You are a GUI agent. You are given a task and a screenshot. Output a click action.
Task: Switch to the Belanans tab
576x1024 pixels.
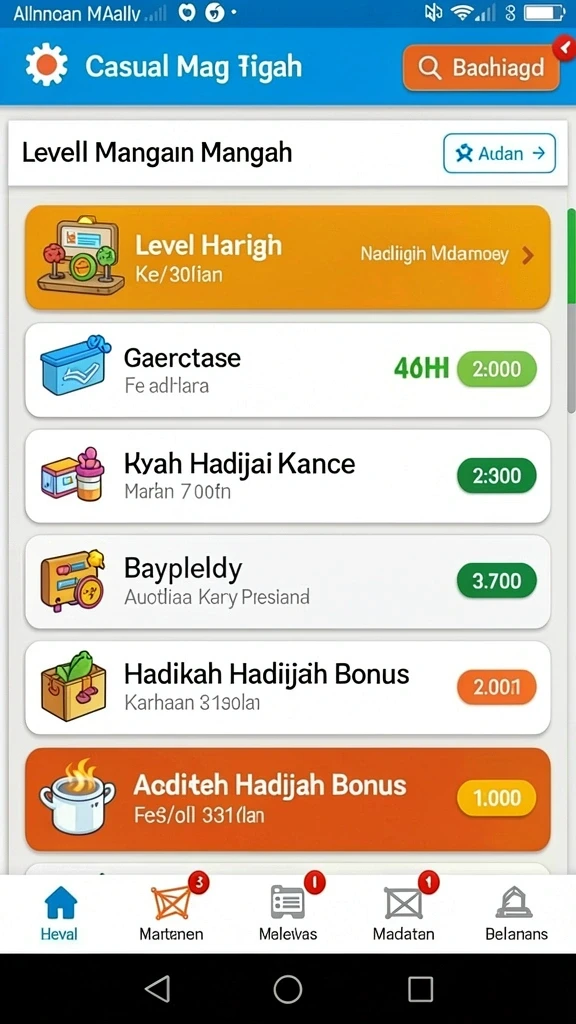pos(517,914)
